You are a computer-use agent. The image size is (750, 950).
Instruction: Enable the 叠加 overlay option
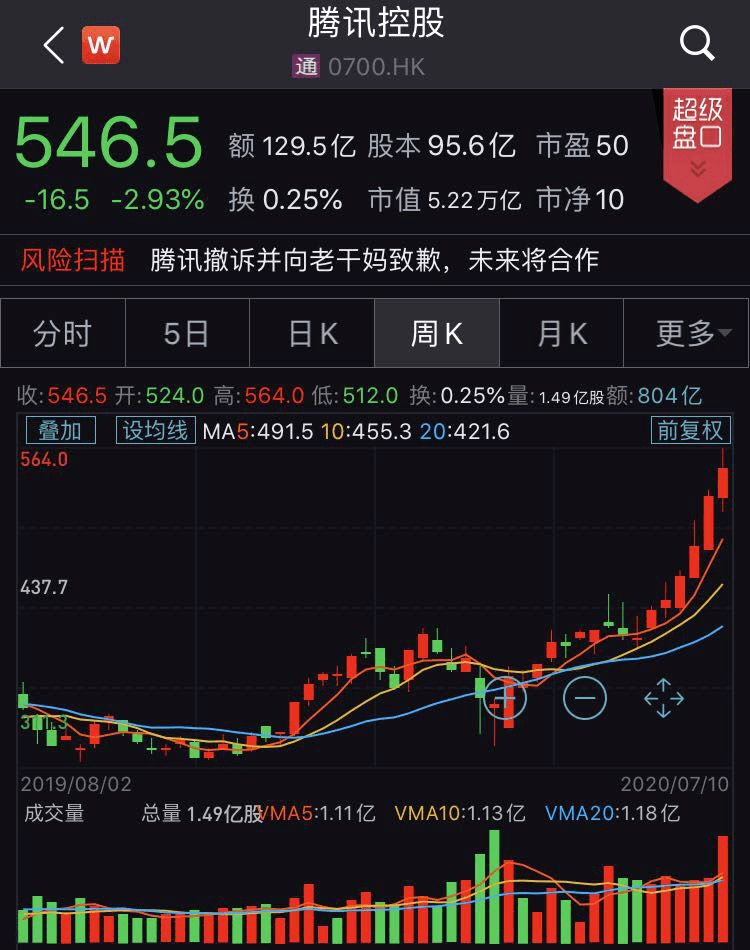[x=63, y=430]
